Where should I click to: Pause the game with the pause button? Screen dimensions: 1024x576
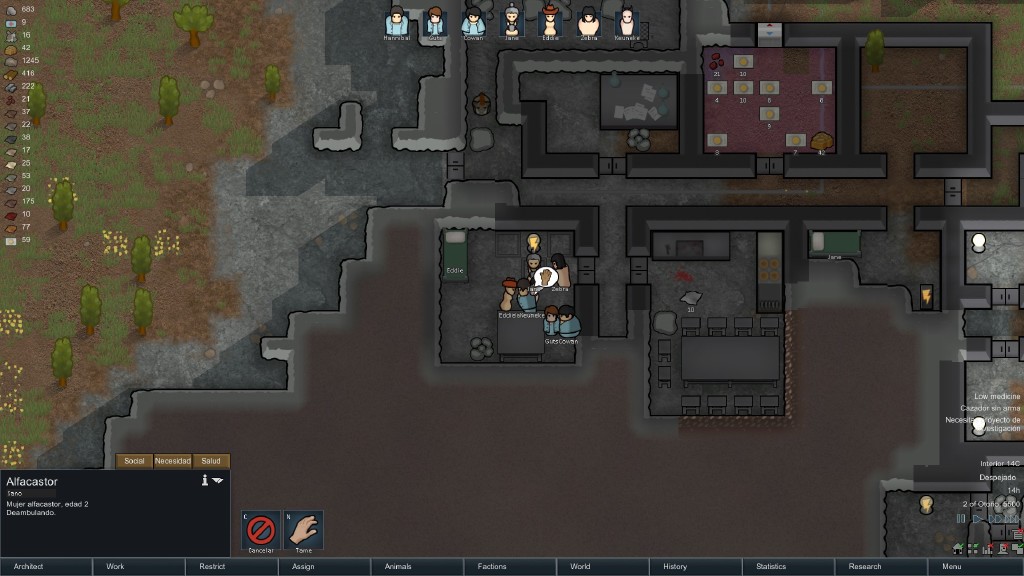[x=961, y=518]
